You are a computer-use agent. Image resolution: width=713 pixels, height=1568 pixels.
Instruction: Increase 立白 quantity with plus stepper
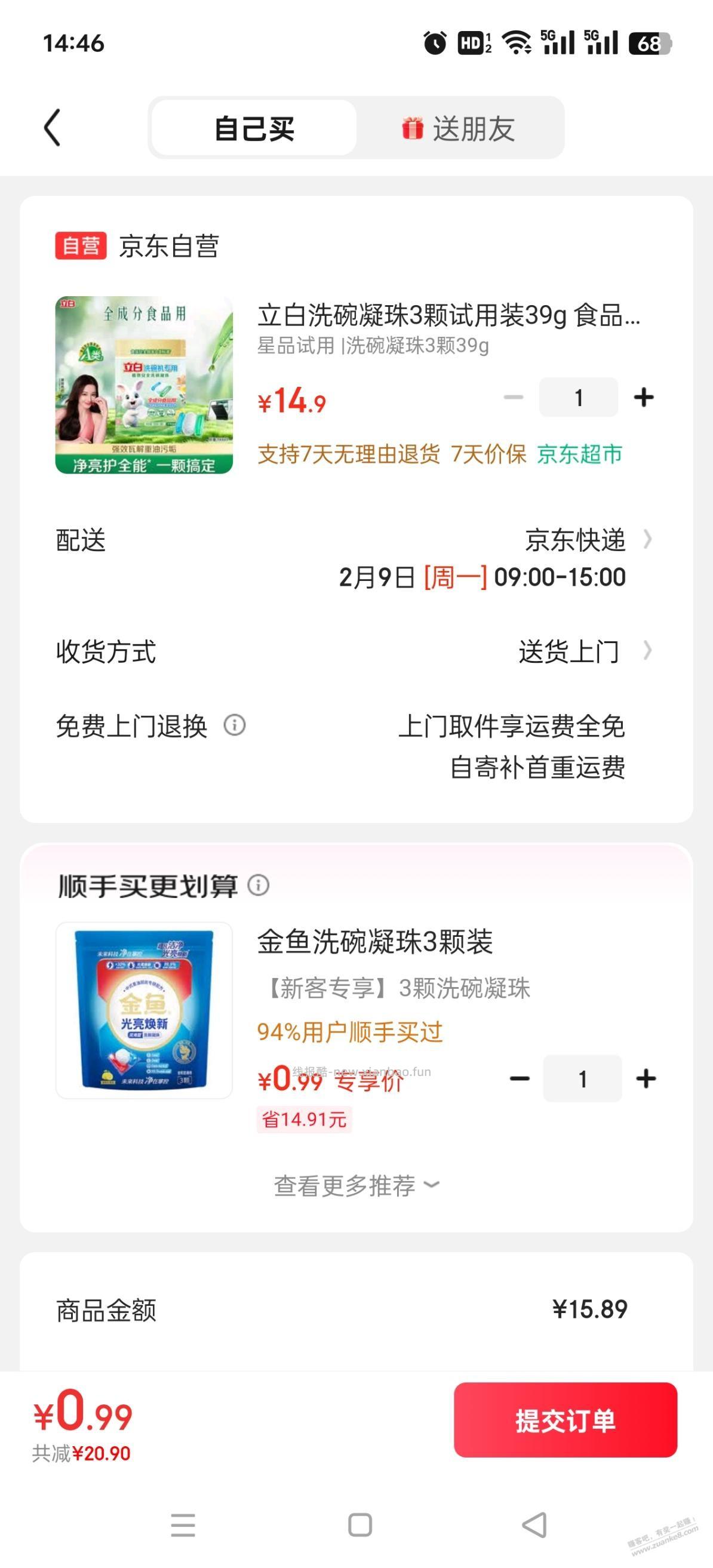pos(643,396)
